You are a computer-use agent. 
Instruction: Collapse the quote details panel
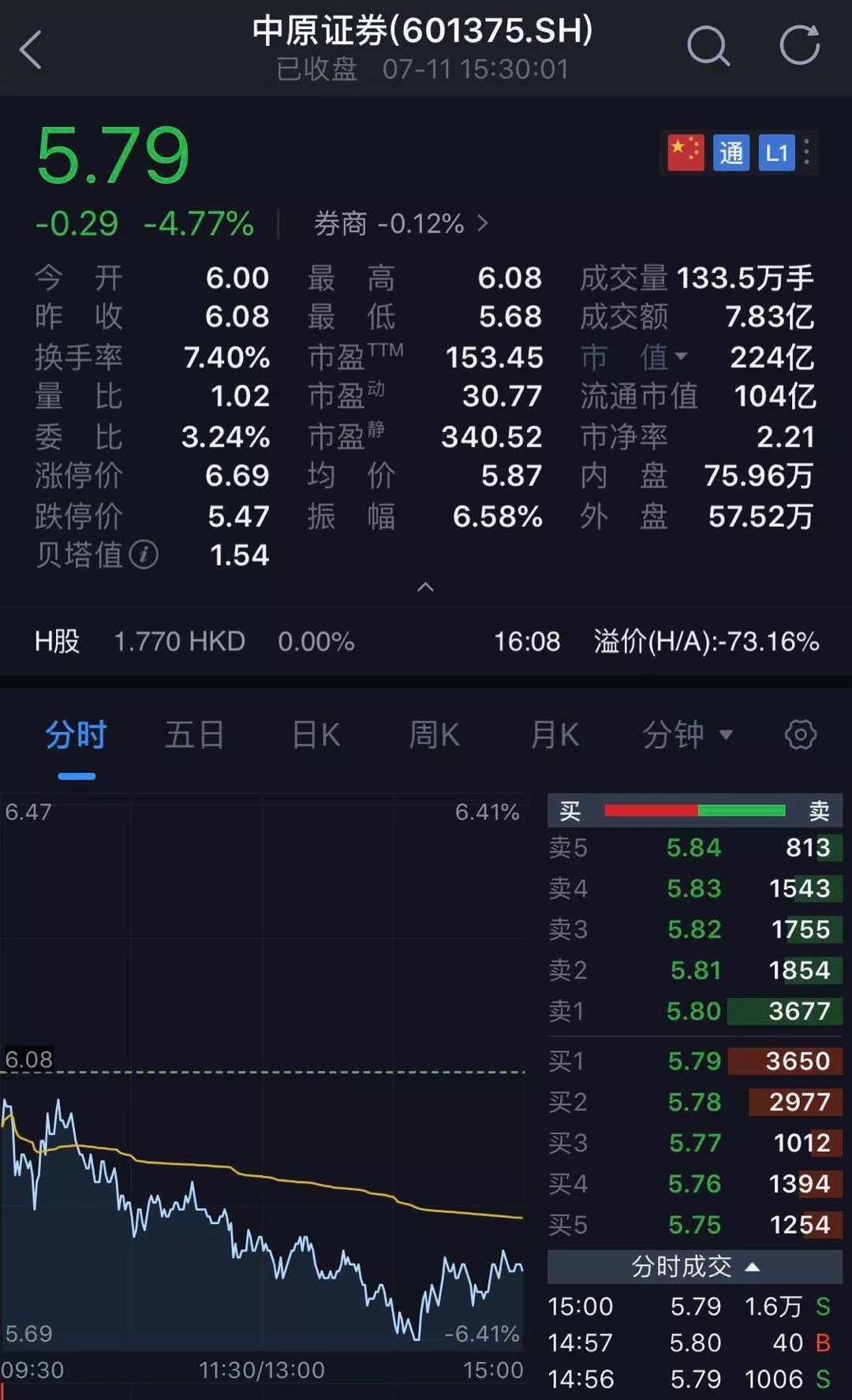425,587
